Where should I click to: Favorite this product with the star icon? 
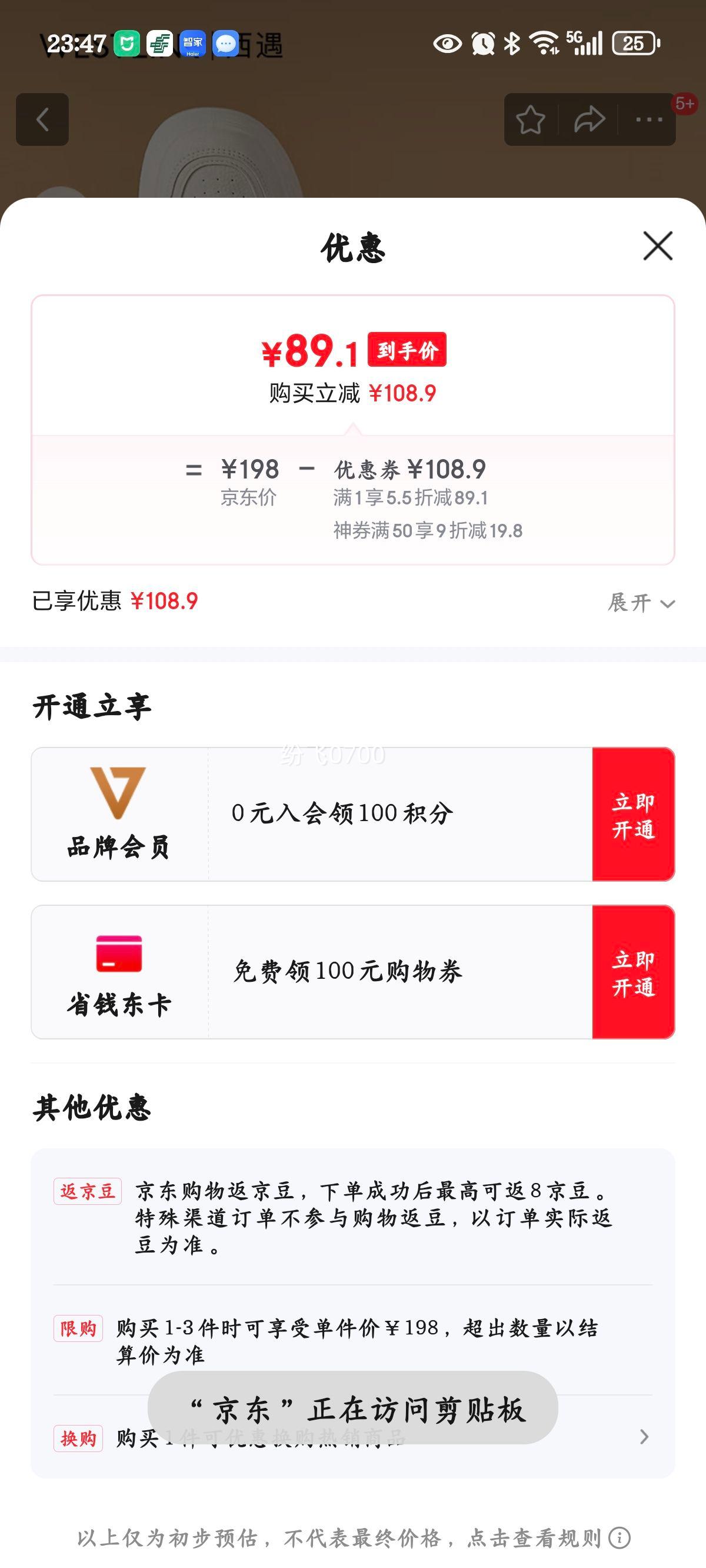(x=530, y=119)
